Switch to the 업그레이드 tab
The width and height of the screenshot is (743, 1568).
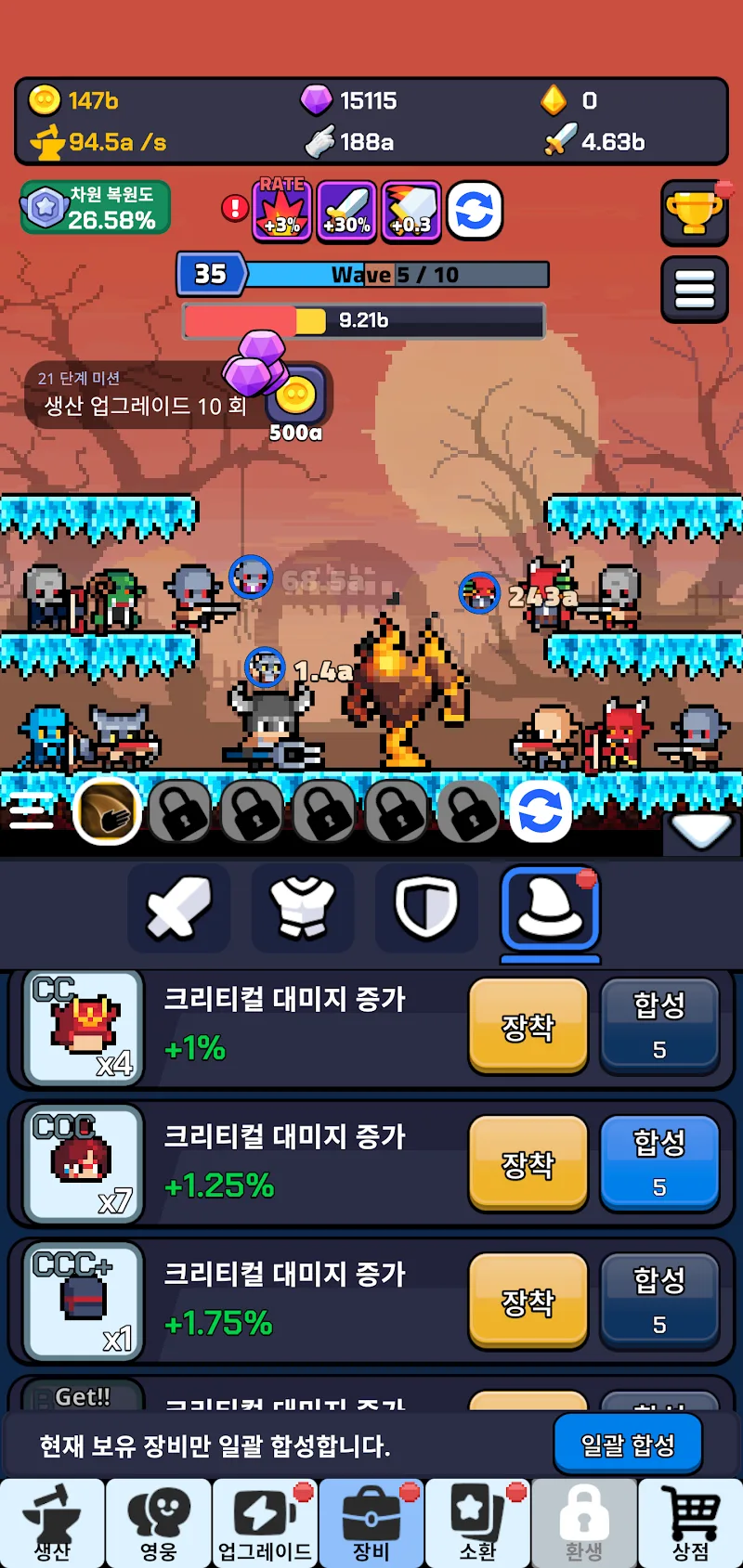pyautogui.click(x=265, y=1523)
